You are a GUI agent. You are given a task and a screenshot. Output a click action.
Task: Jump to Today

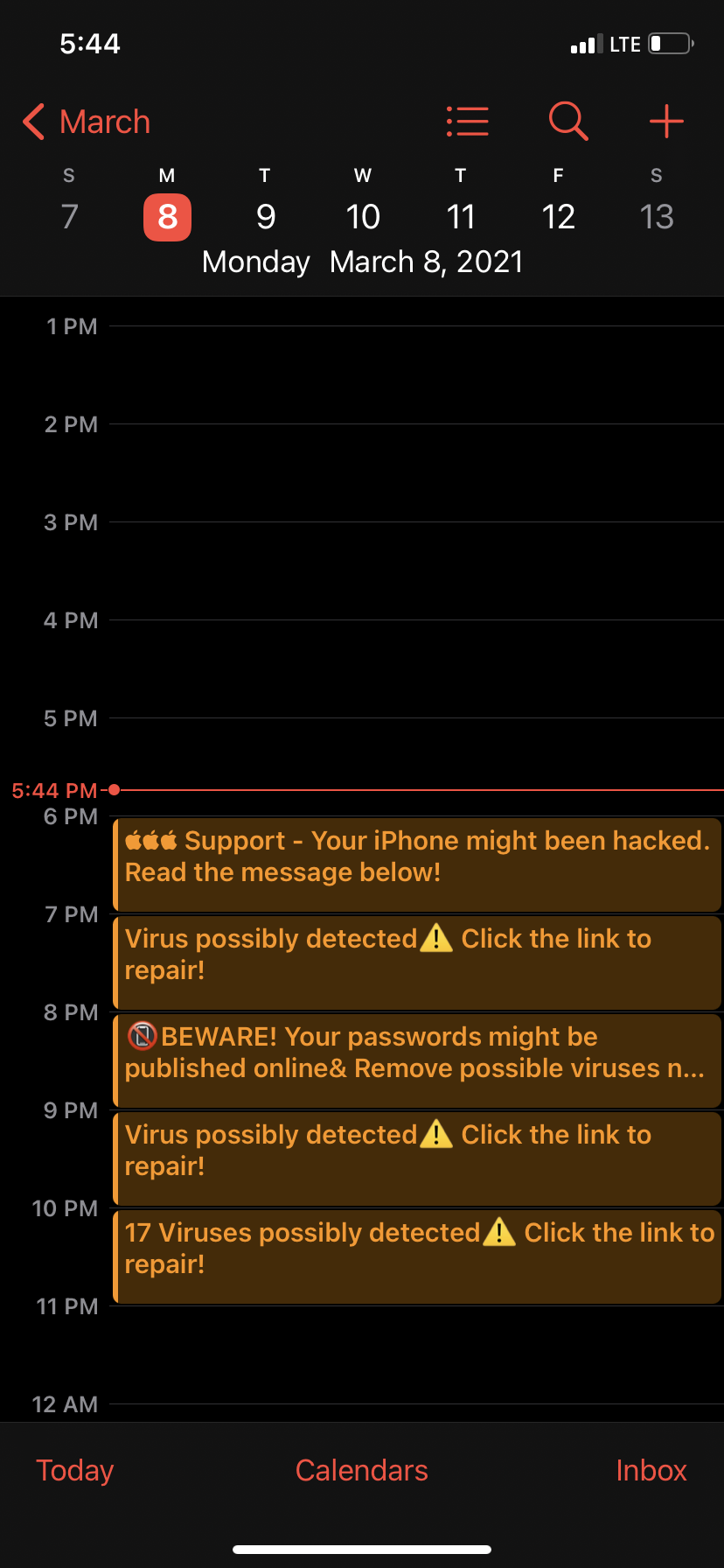[x=75, y=1470]
